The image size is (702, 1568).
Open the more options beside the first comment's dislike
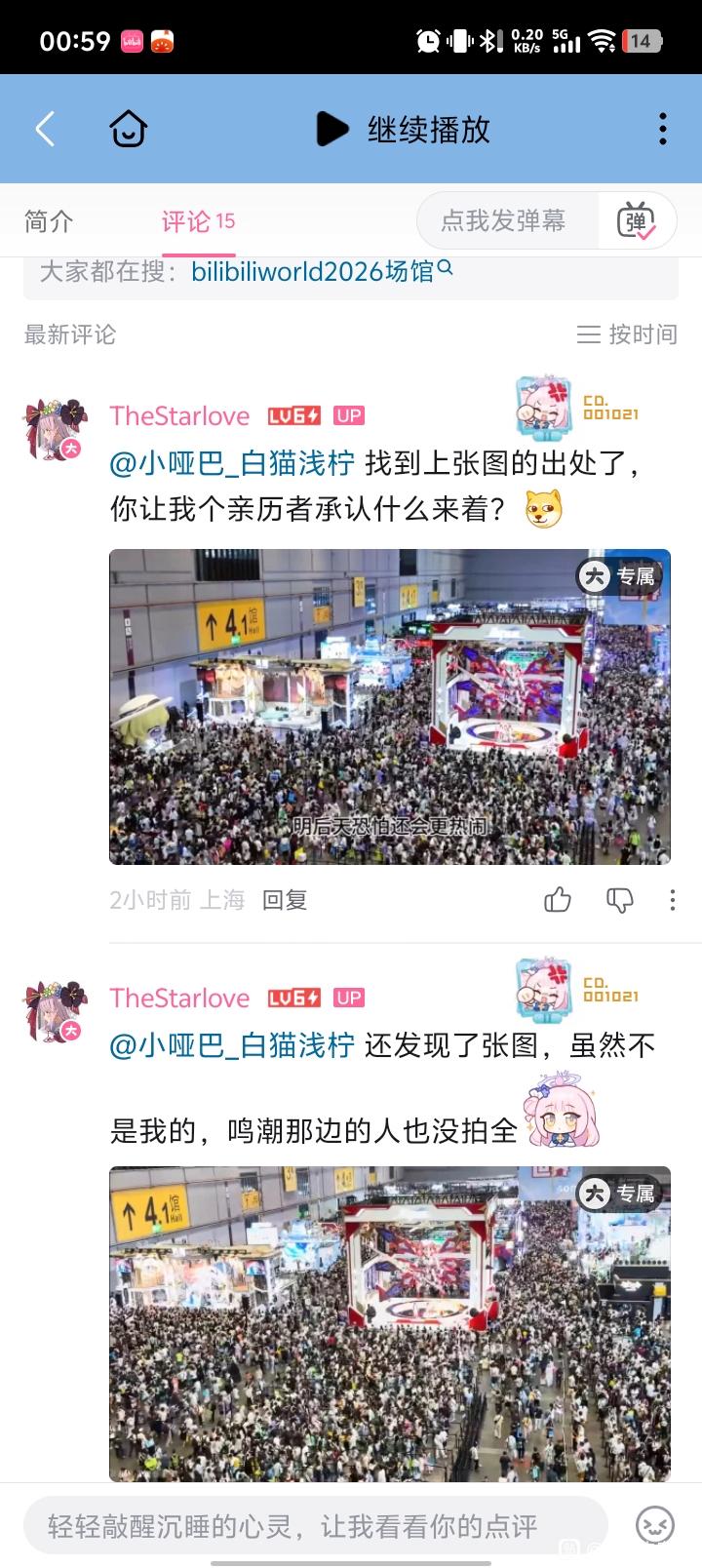point(673,899)
